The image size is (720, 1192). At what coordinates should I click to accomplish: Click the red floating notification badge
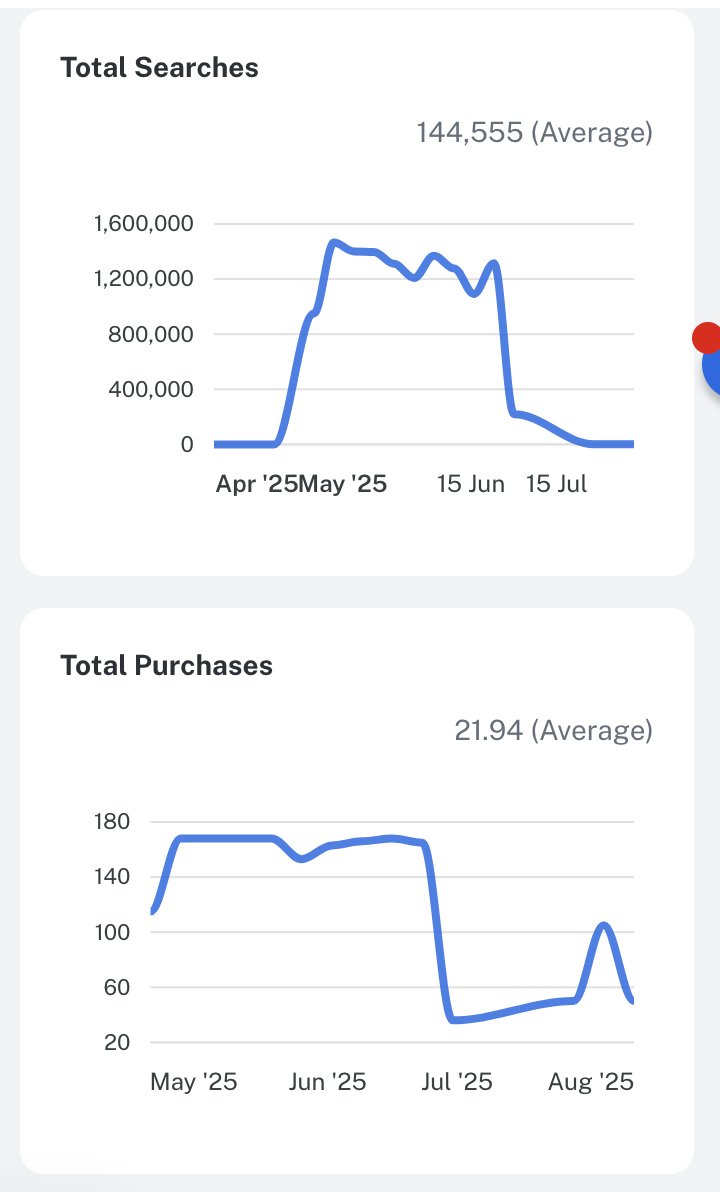(709, 338)
